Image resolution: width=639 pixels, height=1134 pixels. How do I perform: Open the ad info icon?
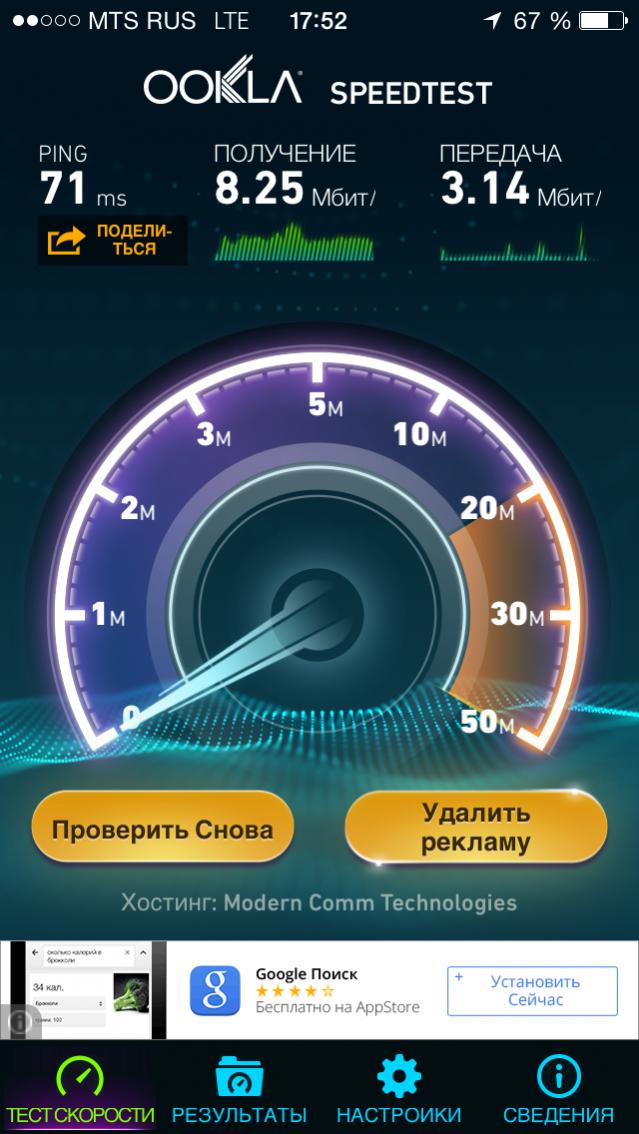(x=16, y=1021)
